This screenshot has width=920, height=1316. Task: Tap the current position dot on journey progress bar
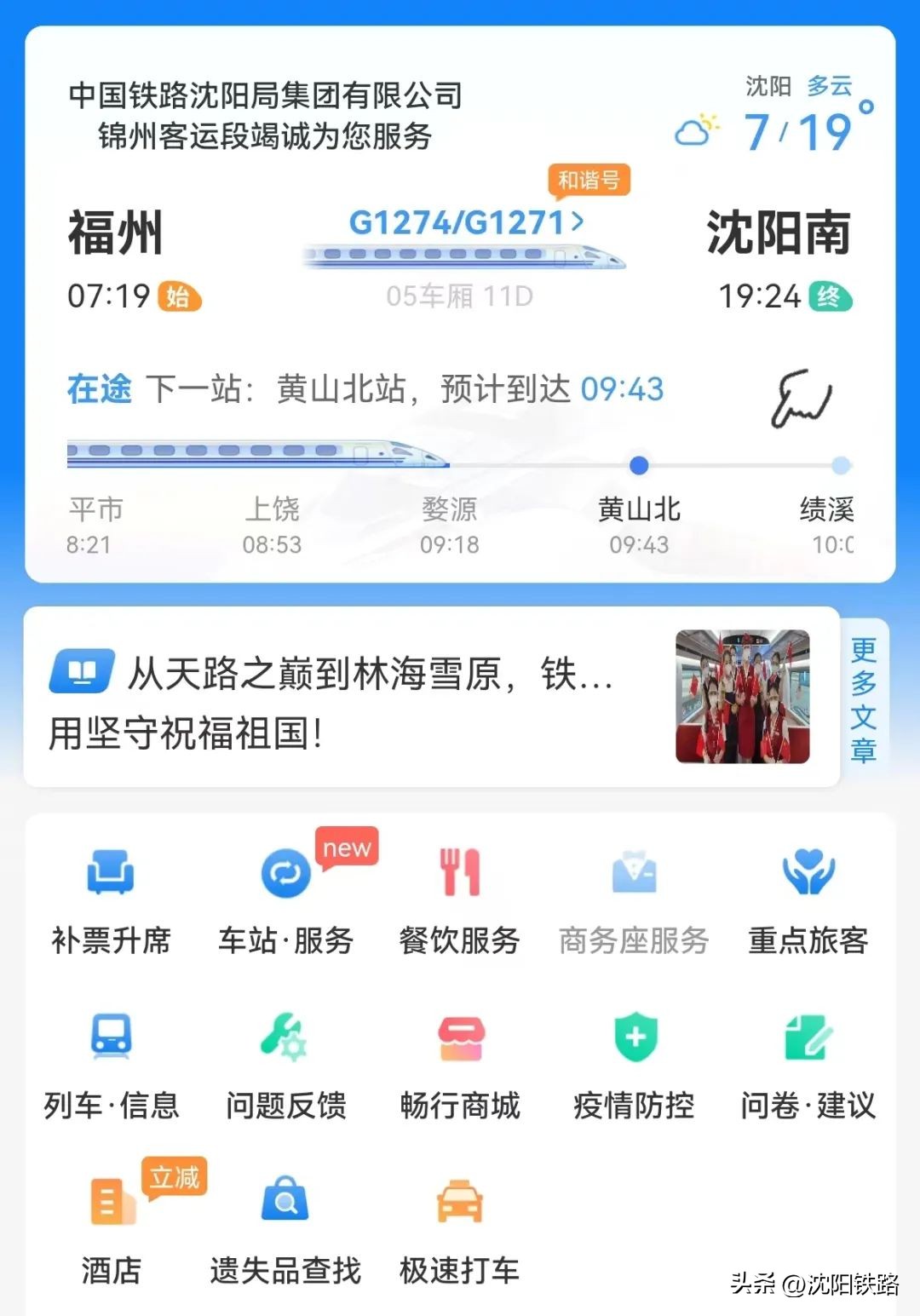pyautogui.click(x=639, y=466)
